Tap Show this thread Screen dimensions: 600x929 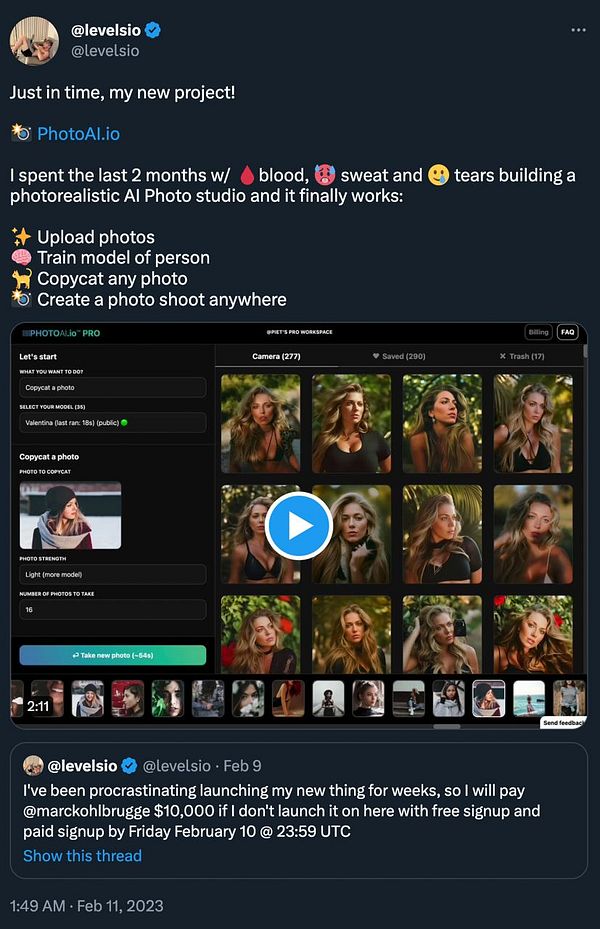(x=82, y=855)
